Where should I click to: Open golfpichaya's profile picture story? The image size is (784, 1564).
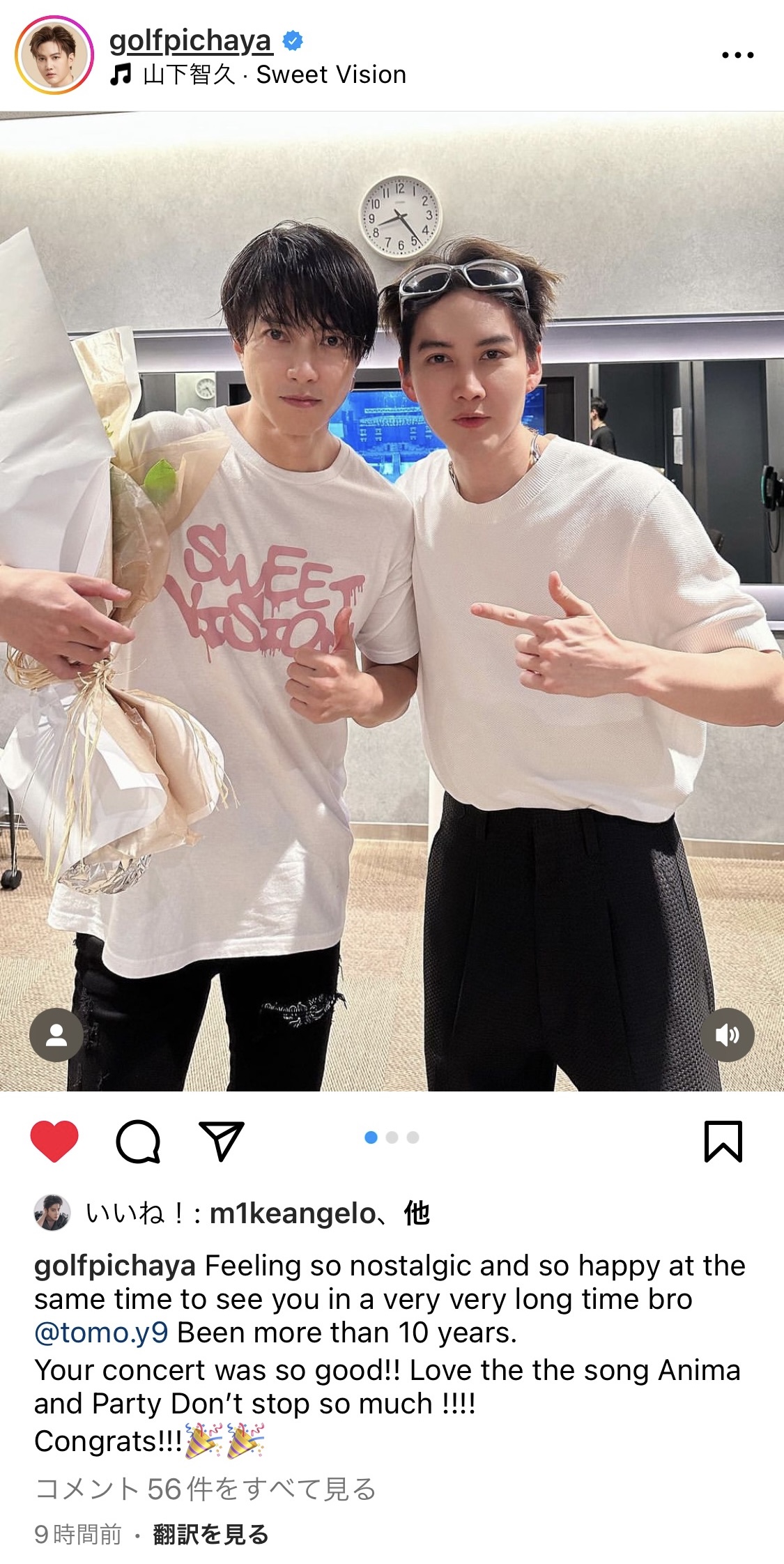click(x=55, y=55)
